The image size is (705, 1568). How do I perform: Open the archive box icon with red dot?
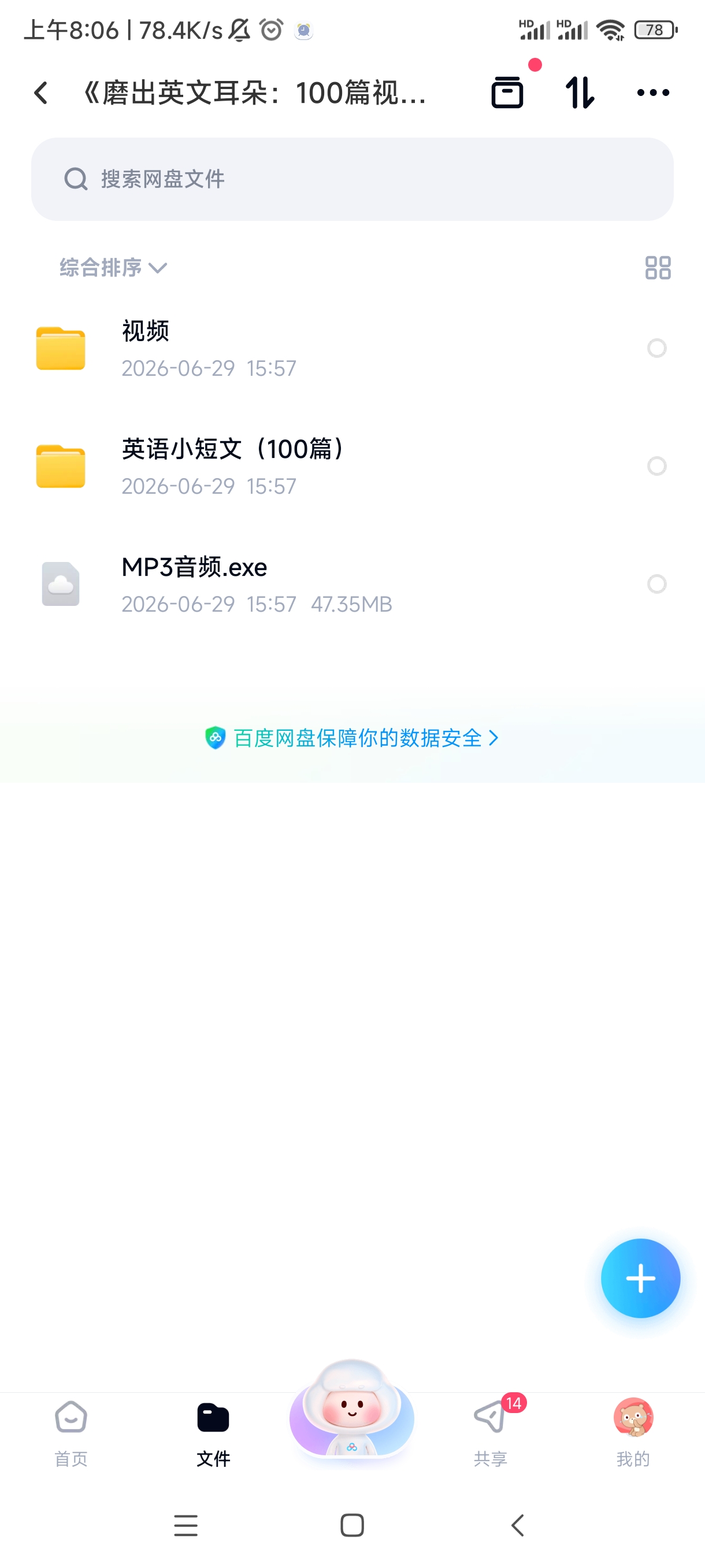pyautogui.click(x=508, y=92)
